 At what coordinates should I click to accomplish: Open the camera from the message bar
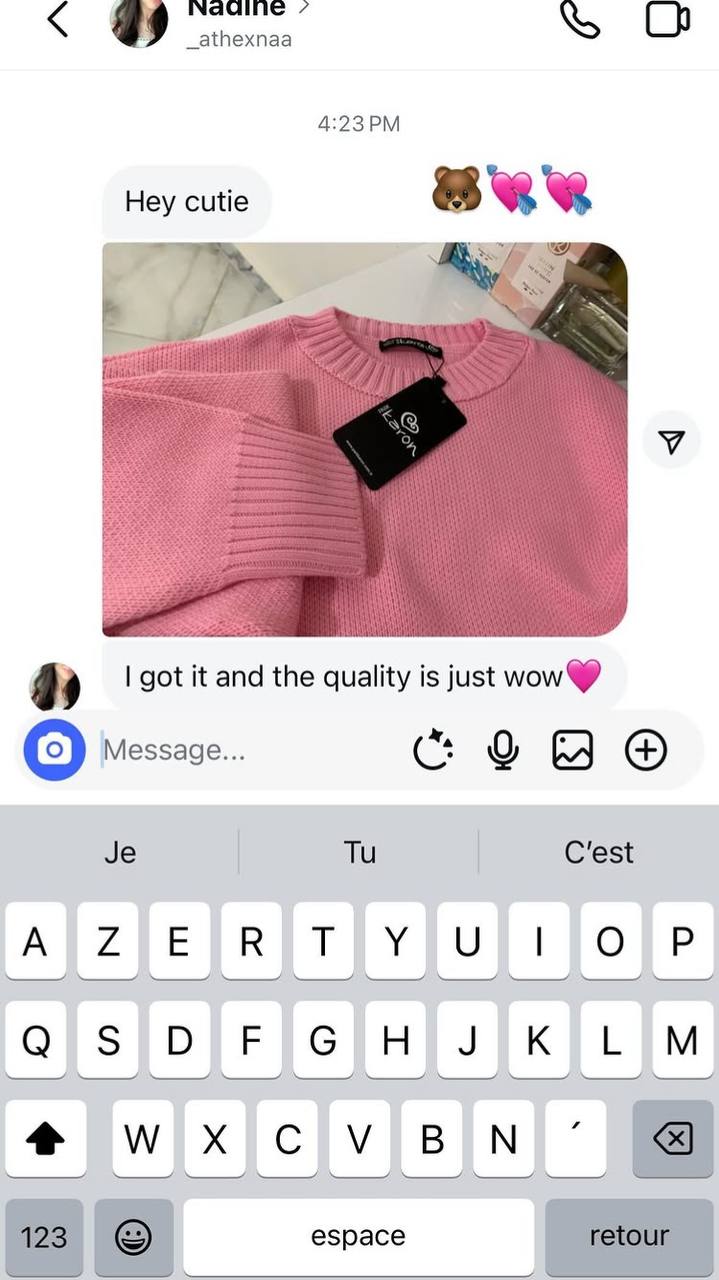55,749
